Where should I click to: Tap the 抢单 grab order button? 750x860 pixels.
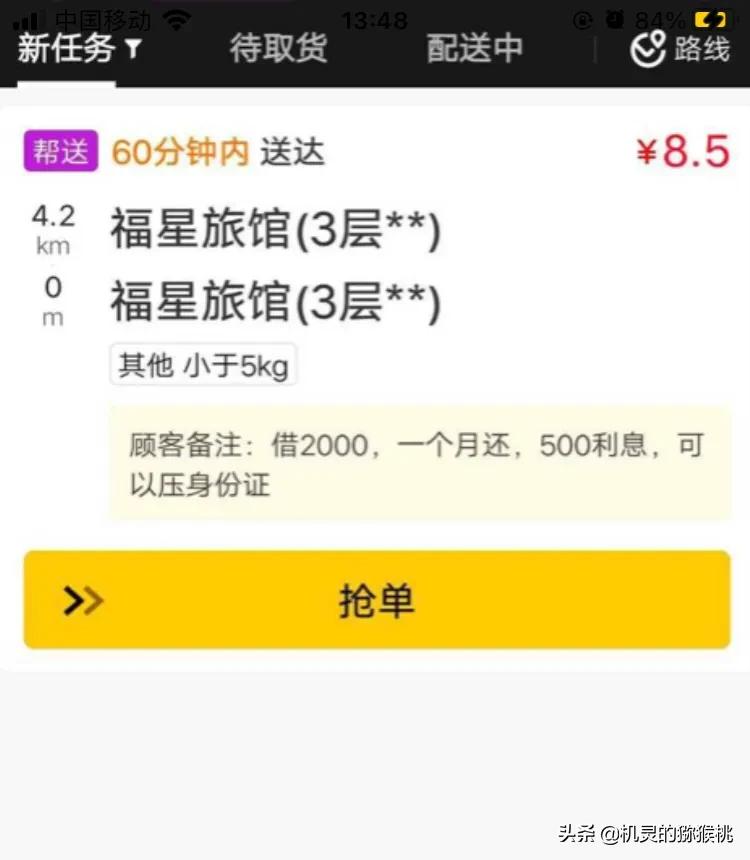[375, 600]
